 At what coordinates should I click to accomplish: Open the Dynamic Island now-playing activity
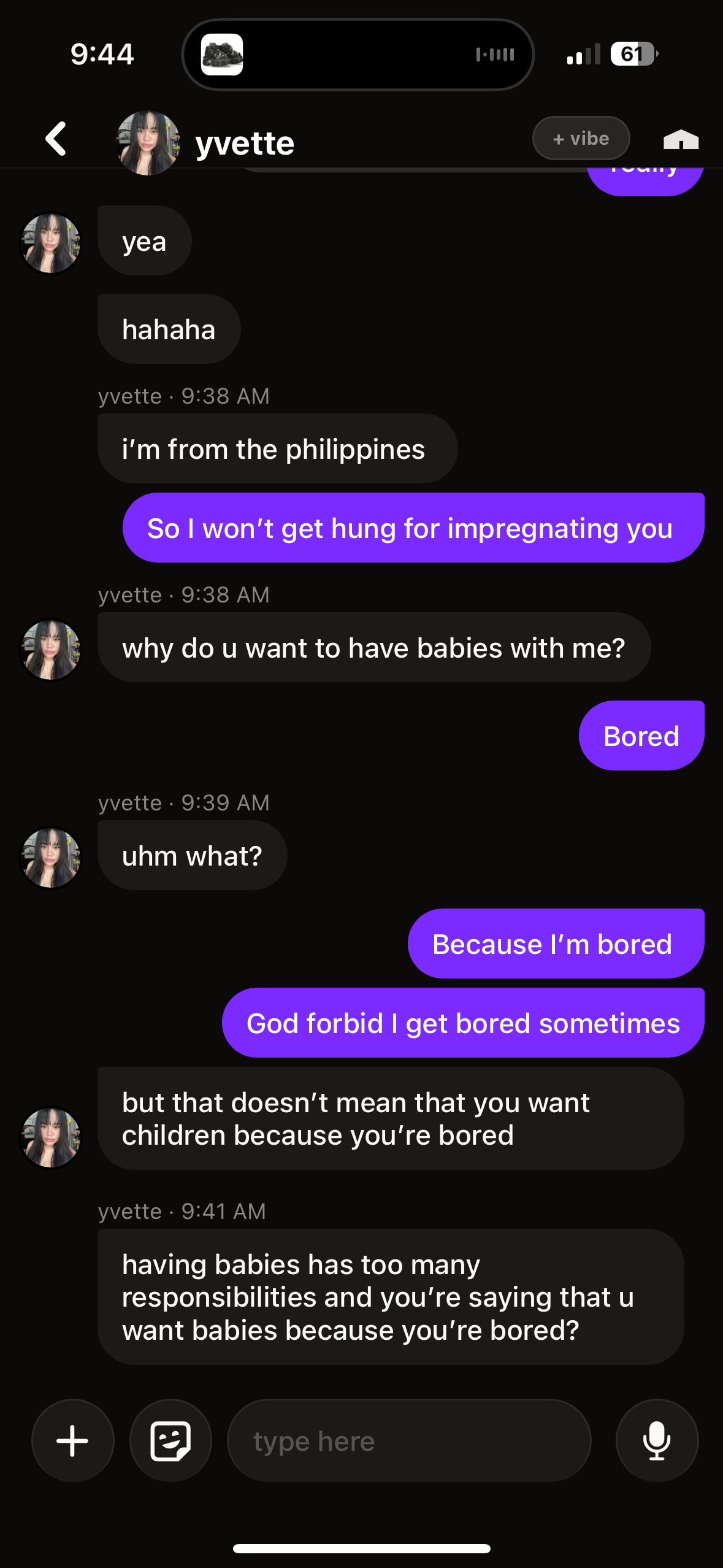point(358,55)
